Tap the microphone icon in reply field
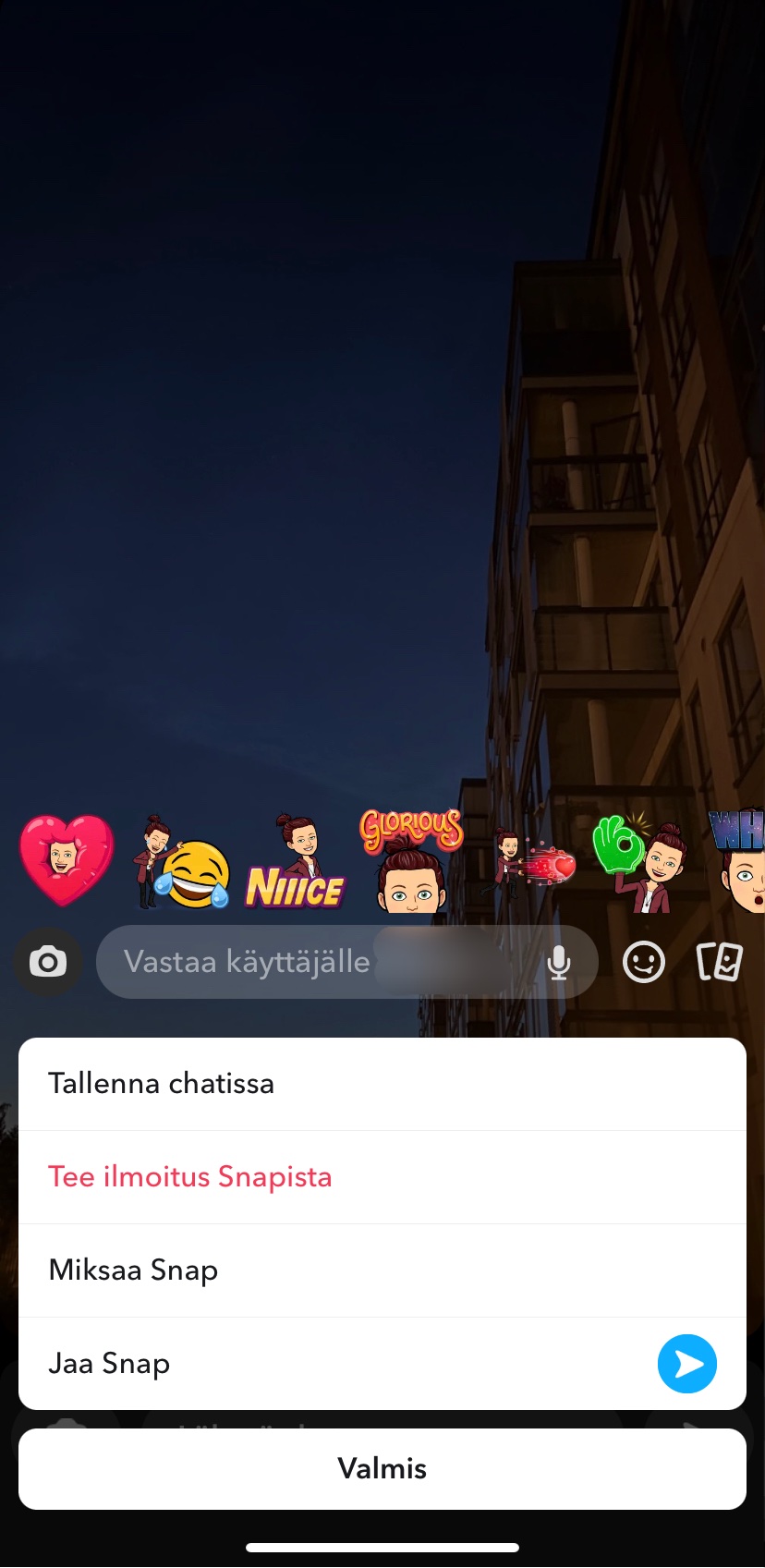 [x=558, y=962]
